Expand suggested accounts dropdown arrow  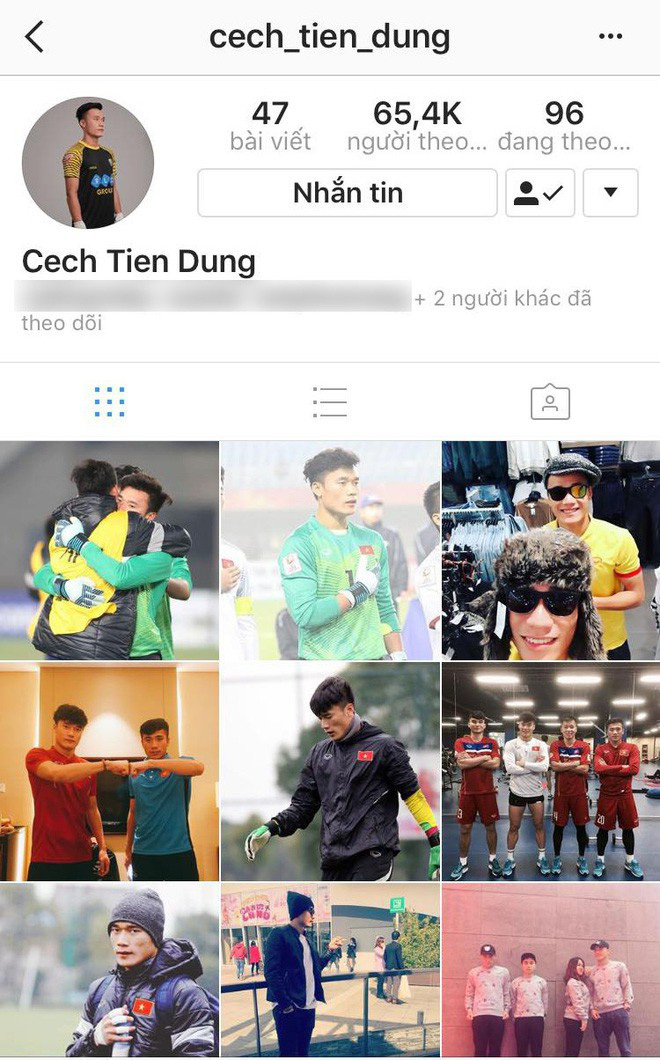coord(610,193)
